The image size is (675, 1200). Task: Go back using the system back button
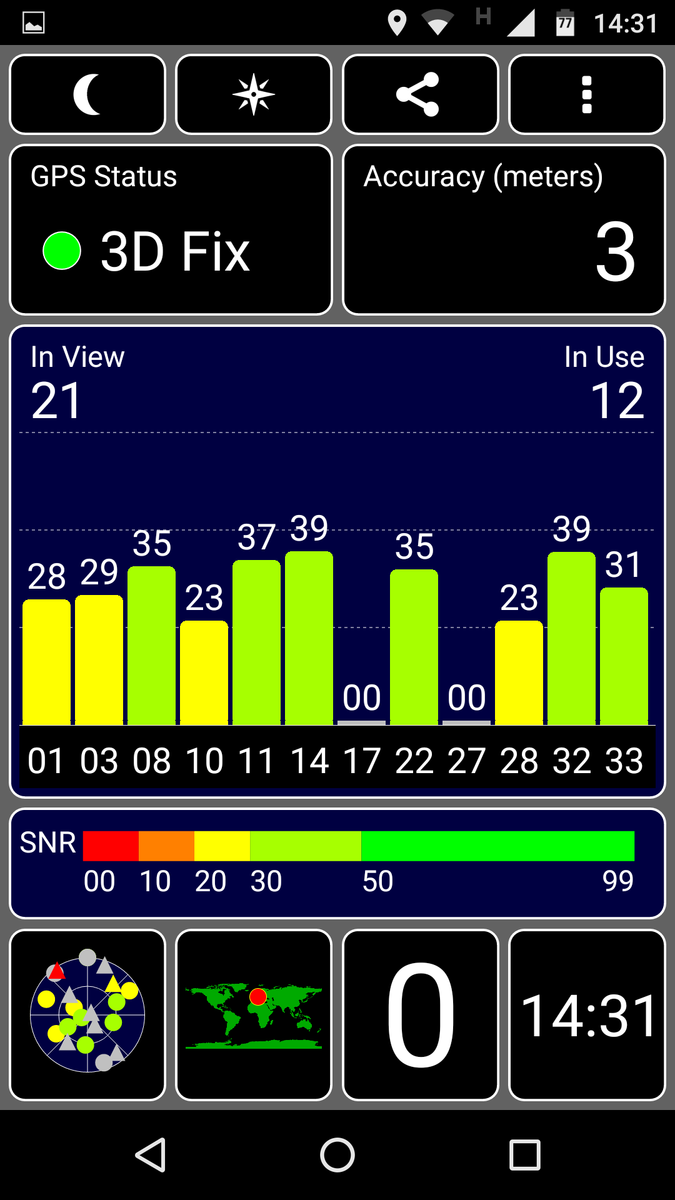[150, 1155]
